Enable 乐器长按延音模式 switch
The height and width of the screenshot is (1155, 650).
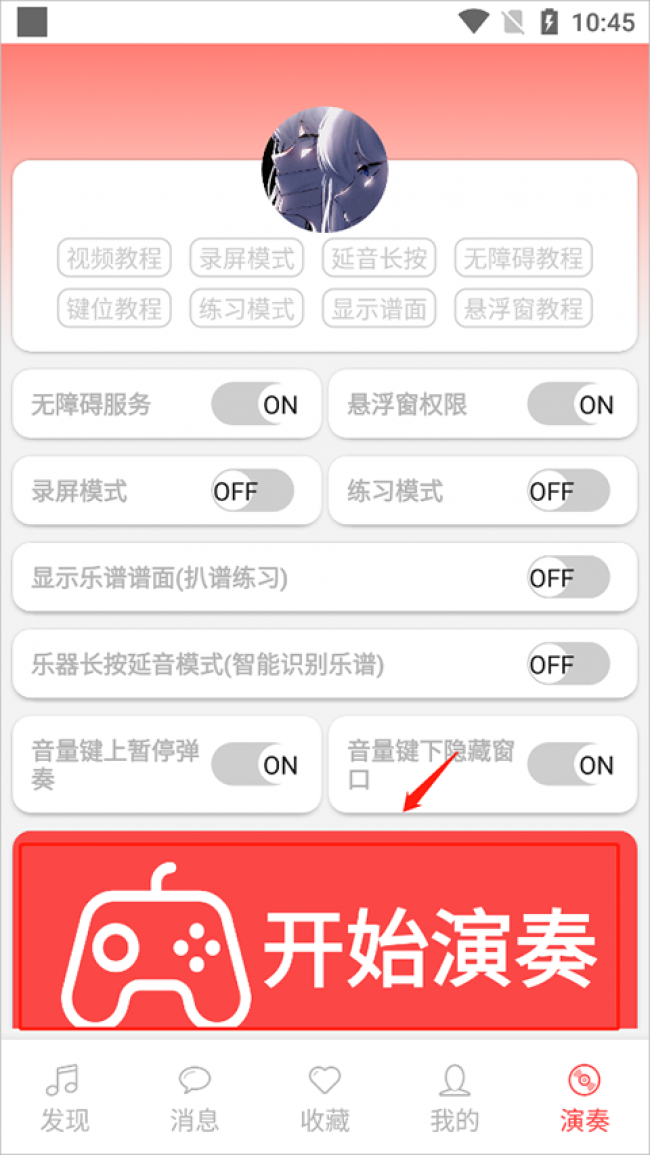[x=569, y=664]
